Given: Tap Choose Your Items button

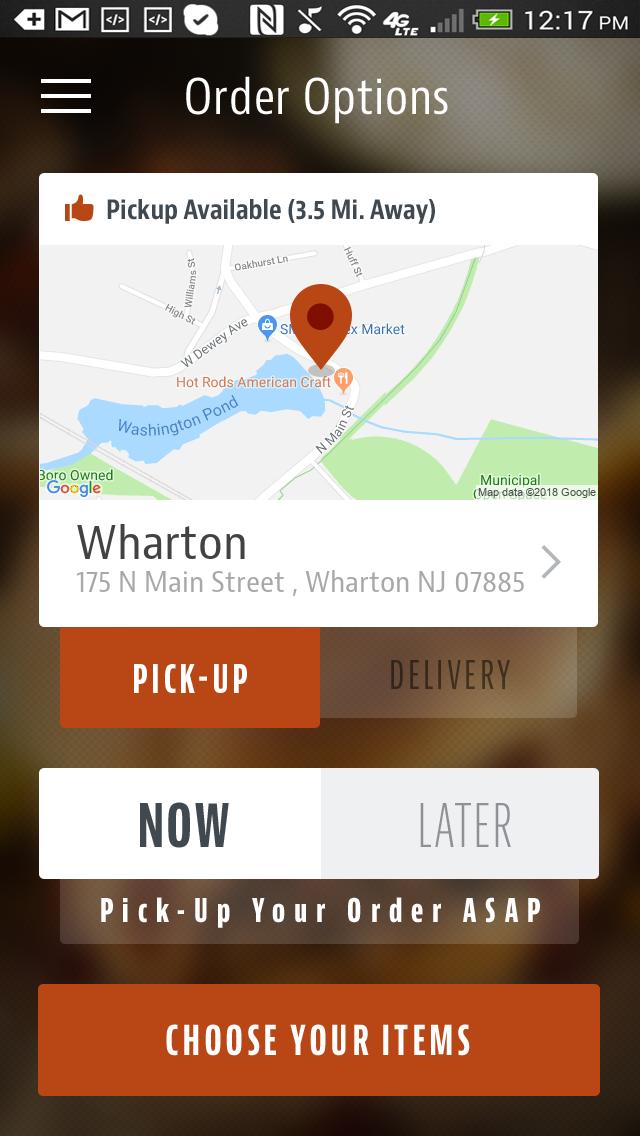Looking at the screenshot, I should (x=318, y=1040).
